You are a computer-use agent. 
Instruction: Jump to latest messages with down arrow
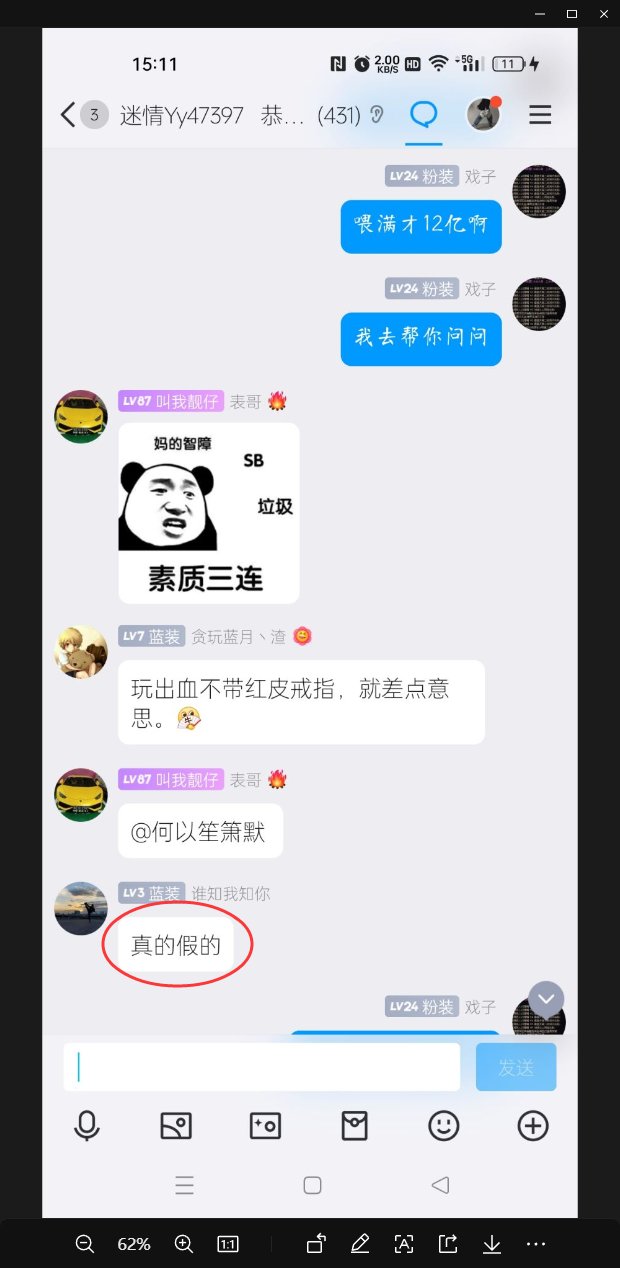(546, 999)
